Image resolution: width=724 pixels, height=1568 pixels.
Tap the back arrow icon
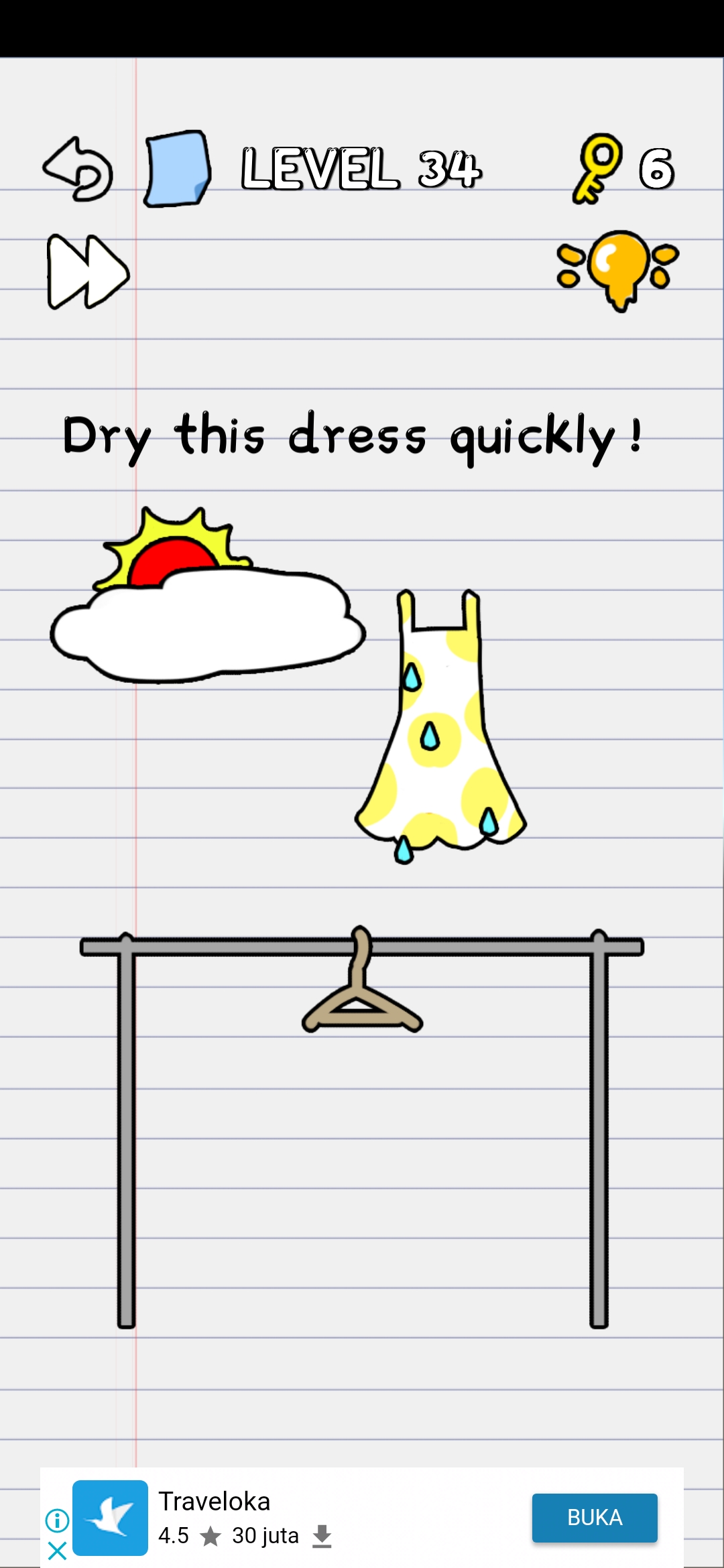(78, 169)
